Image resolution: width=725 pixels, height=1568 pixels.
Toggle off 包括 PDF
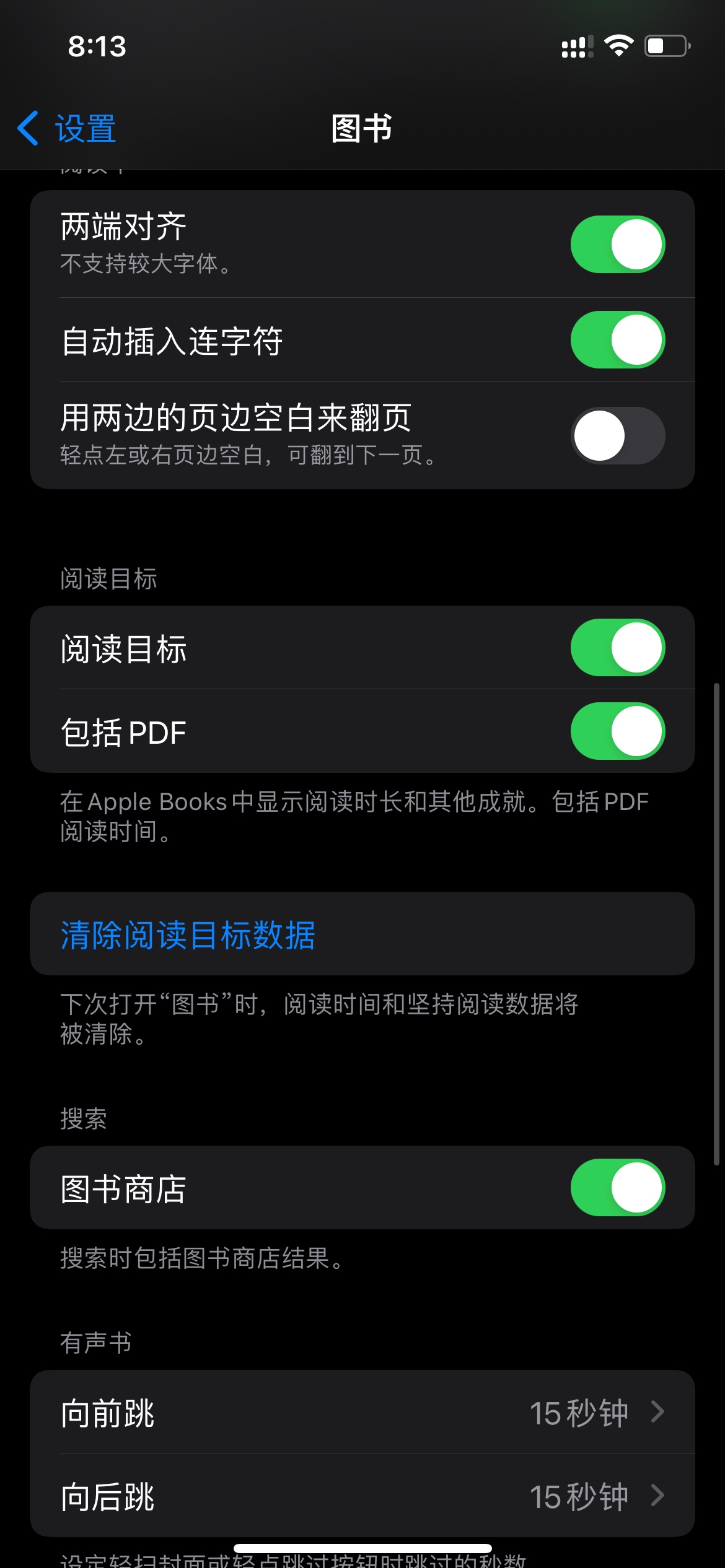pyautogui.click(x=617, y=731)
